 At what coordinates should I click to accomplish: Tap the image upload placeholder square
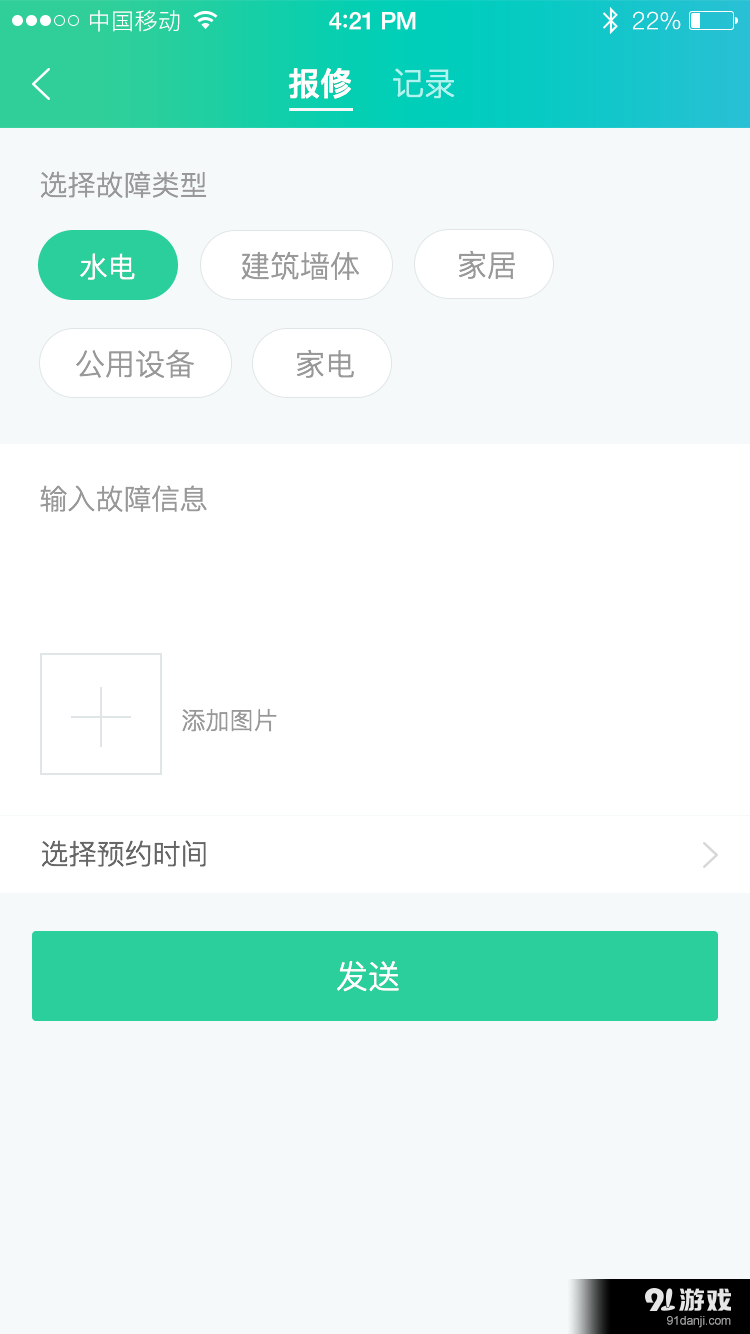tap(100, 714)
